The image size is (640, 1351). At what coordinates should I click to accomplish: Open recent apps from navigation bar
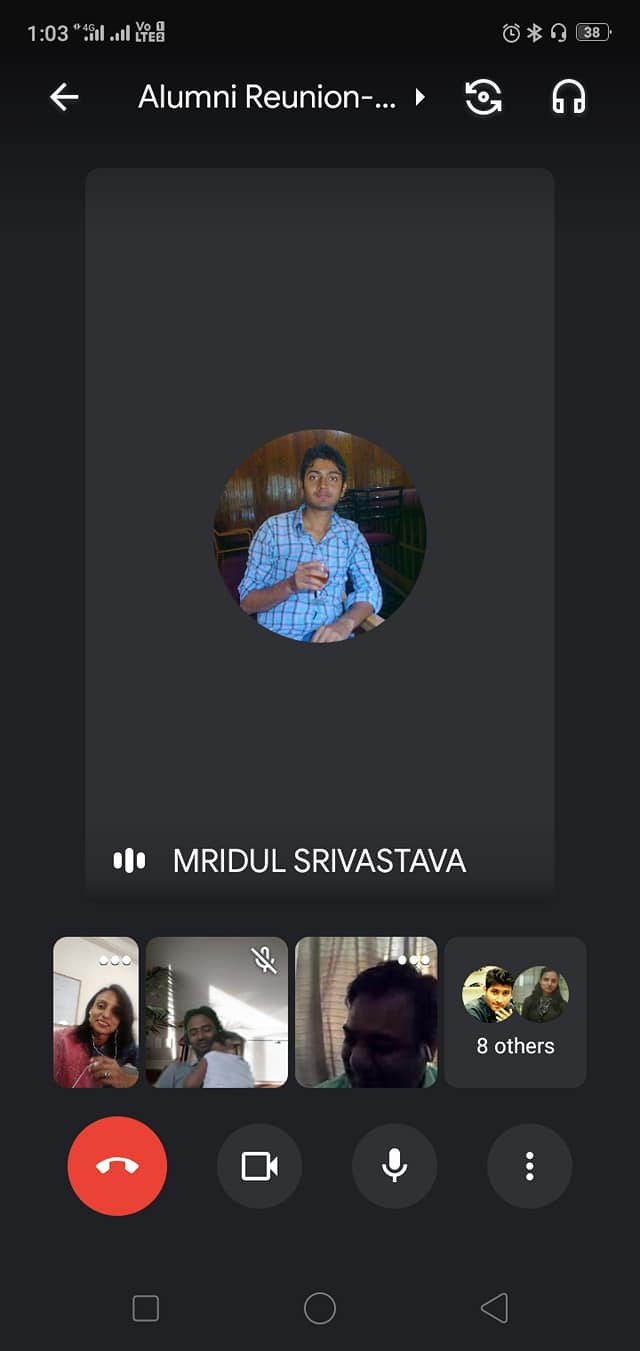(146, 1308)
